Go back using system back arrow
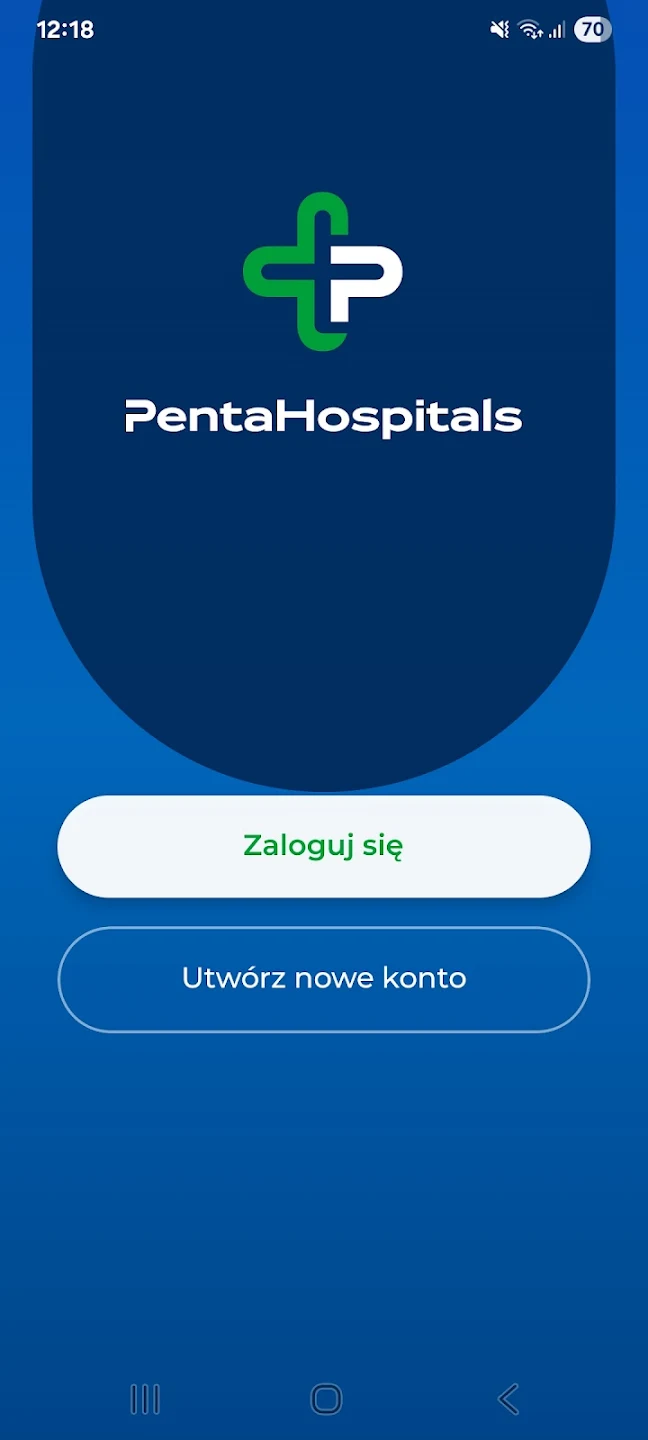The image size is (648, 1440). click(x=508, y=1399)
